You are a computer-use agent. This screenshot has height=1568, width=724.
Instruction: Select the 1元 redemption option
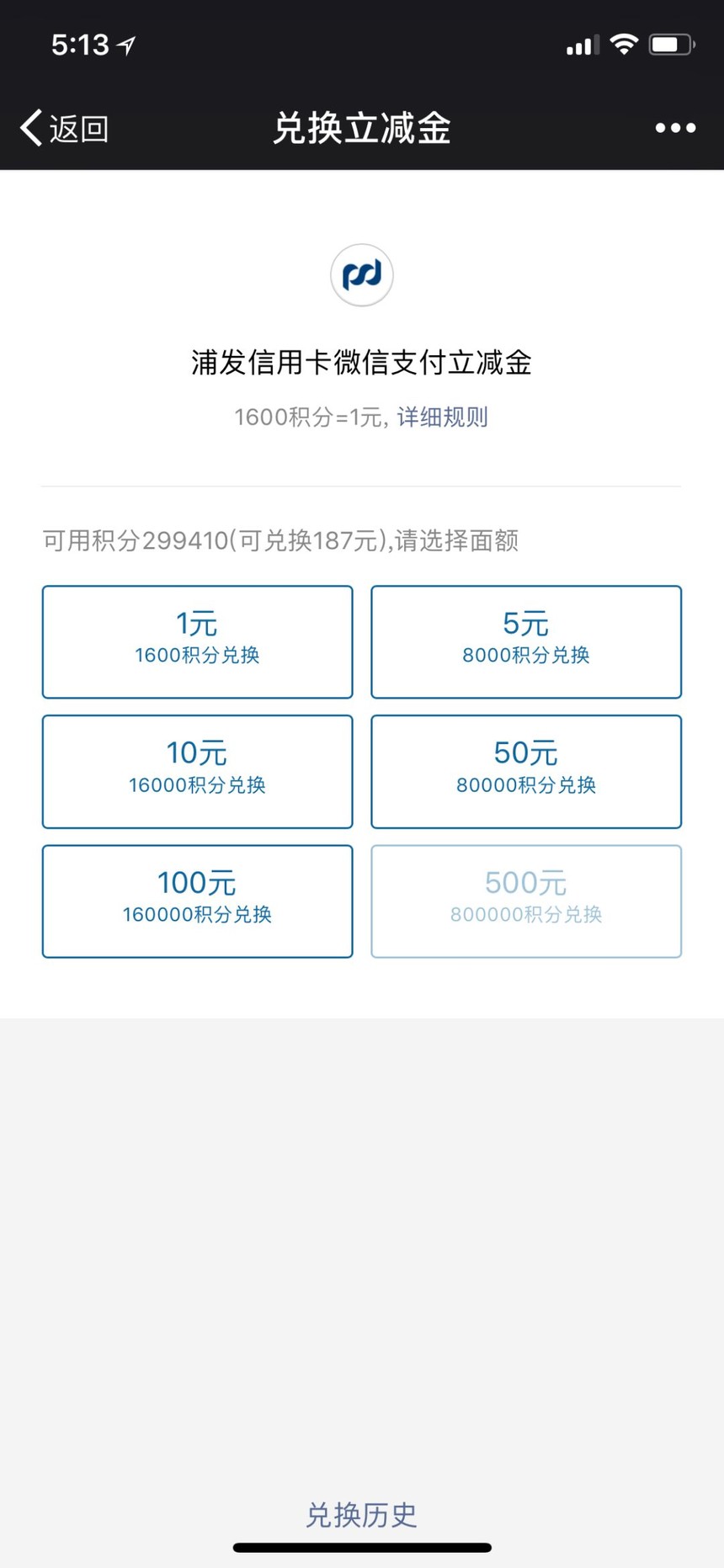[198, 642]
